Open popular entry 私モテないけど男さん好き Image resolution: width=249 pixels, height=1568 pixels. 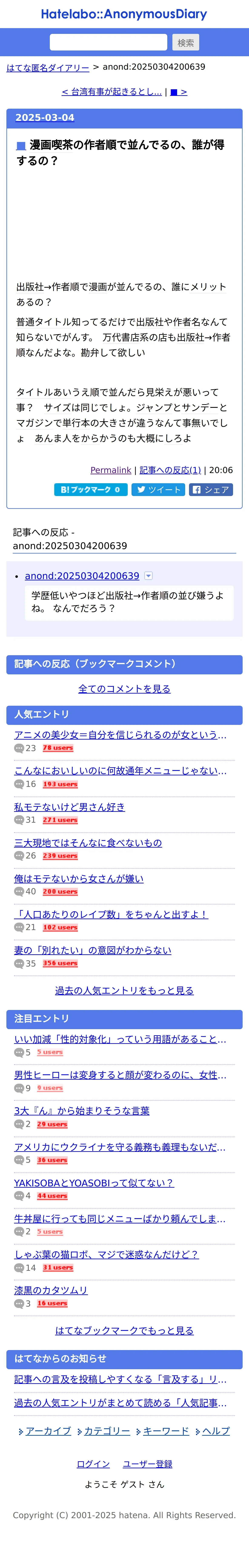pyautogui.click(x=69, y=806)
